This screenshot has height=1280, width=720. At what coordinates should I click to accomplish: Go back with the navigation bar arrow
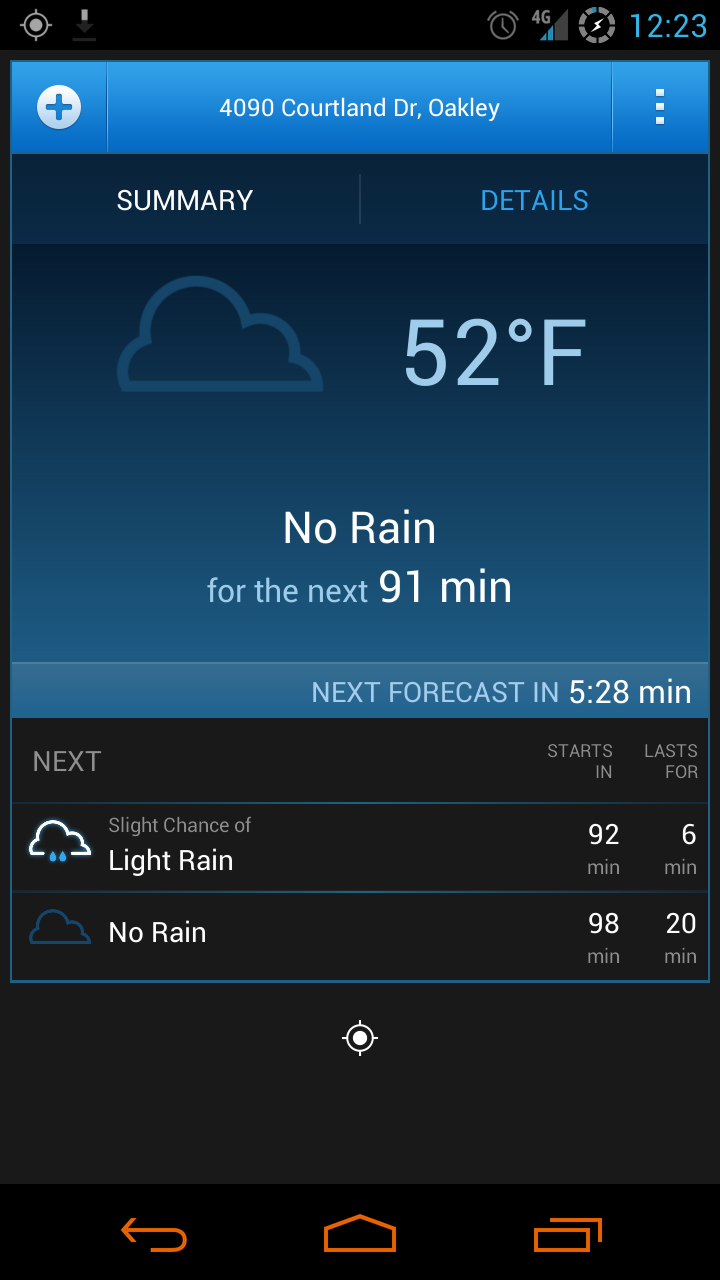tap(153, 1234)
